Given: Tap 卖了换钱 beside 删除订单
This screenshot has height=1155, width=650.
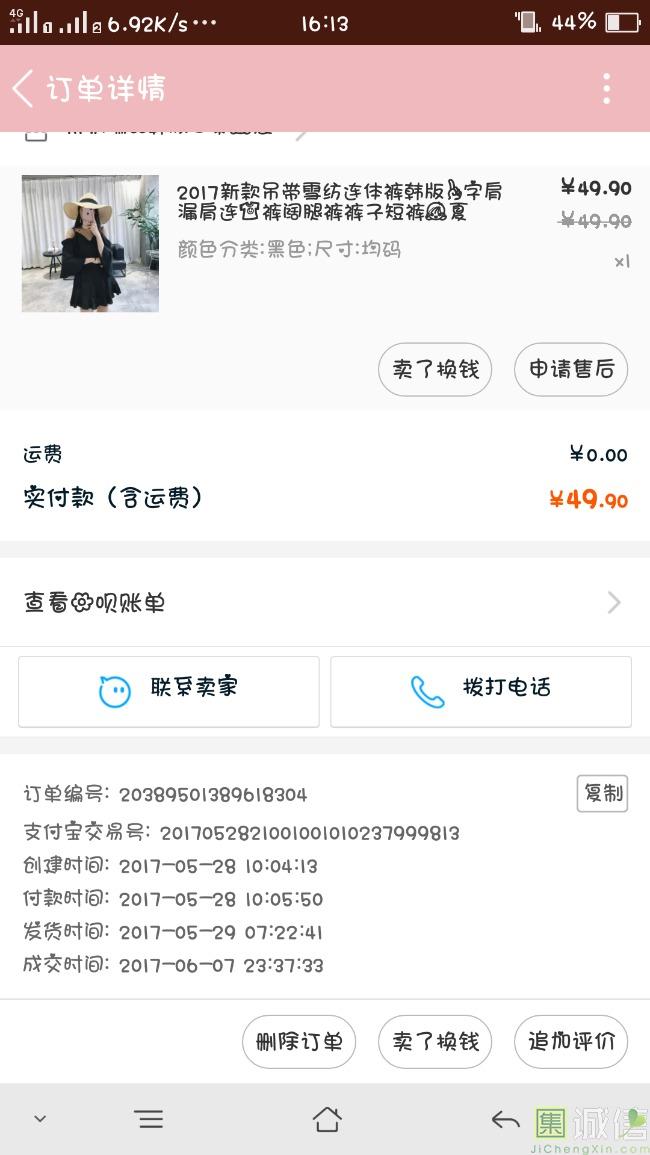Looking at the screenshot, I should 435,1042.
